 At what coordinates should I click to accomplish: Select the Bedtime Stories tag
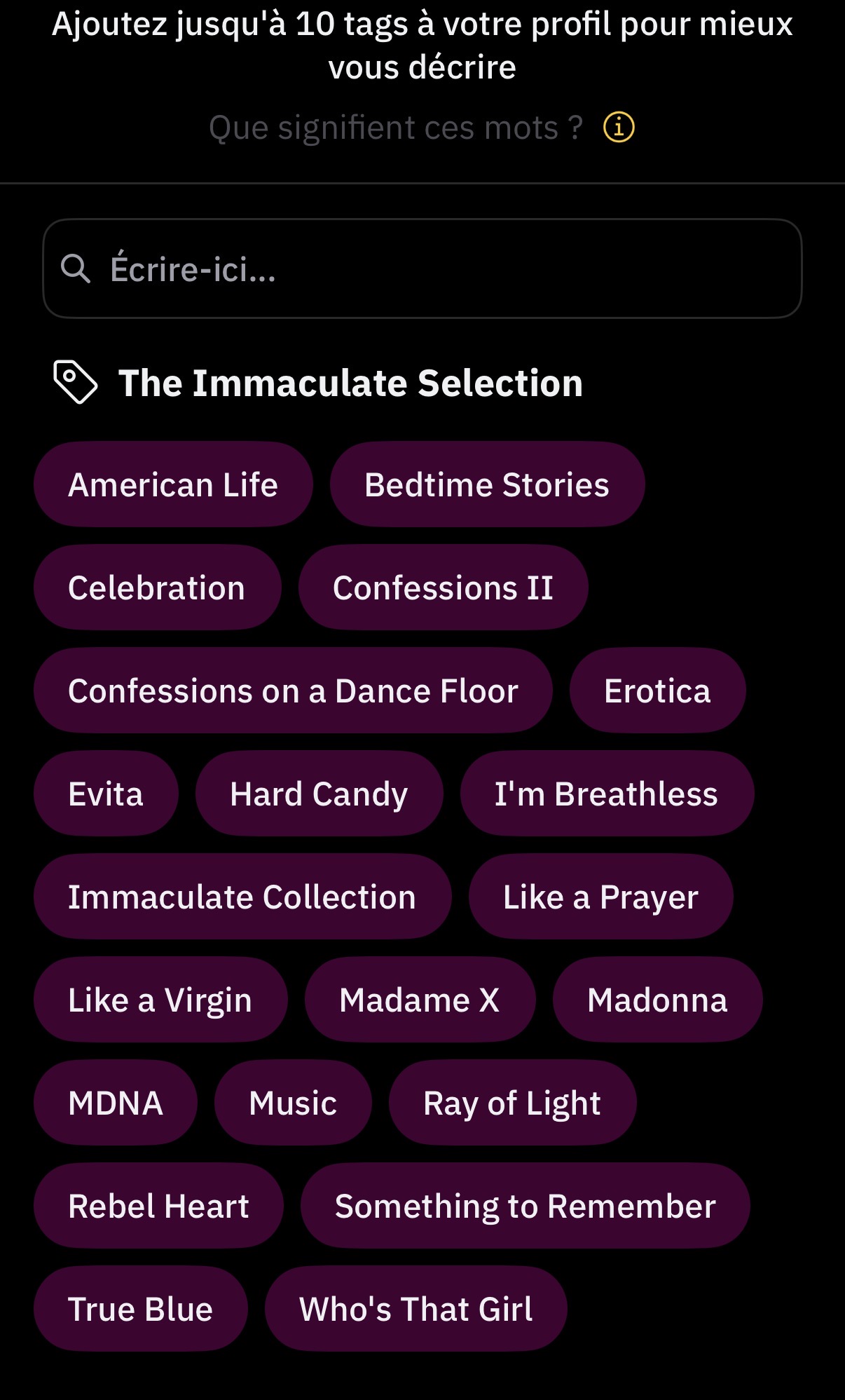(x=486, y=483)
